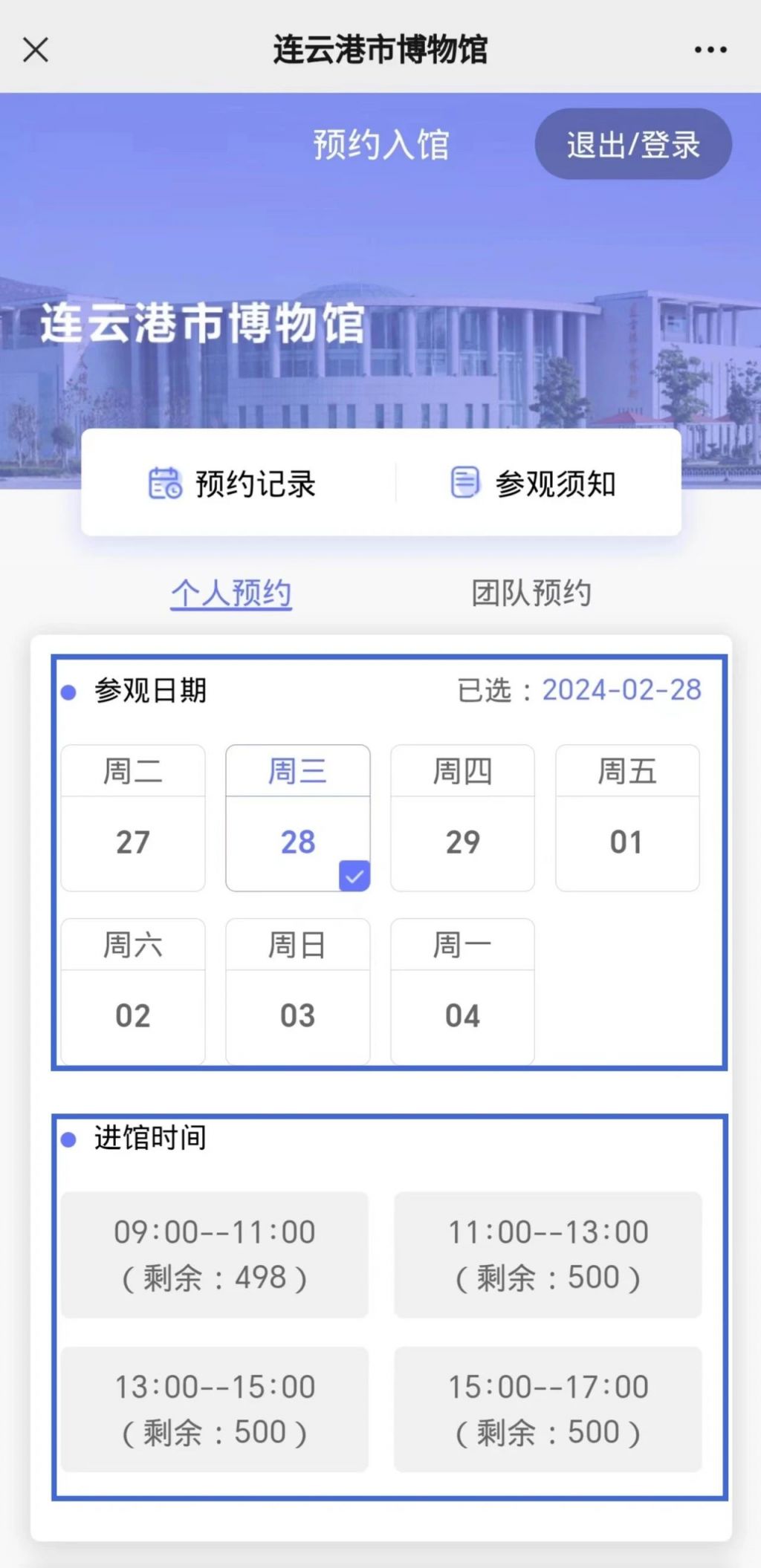Switch to the 个人预约 tab
The height and width of the screenshot is (1568, 761).
(x=231, y=593)
